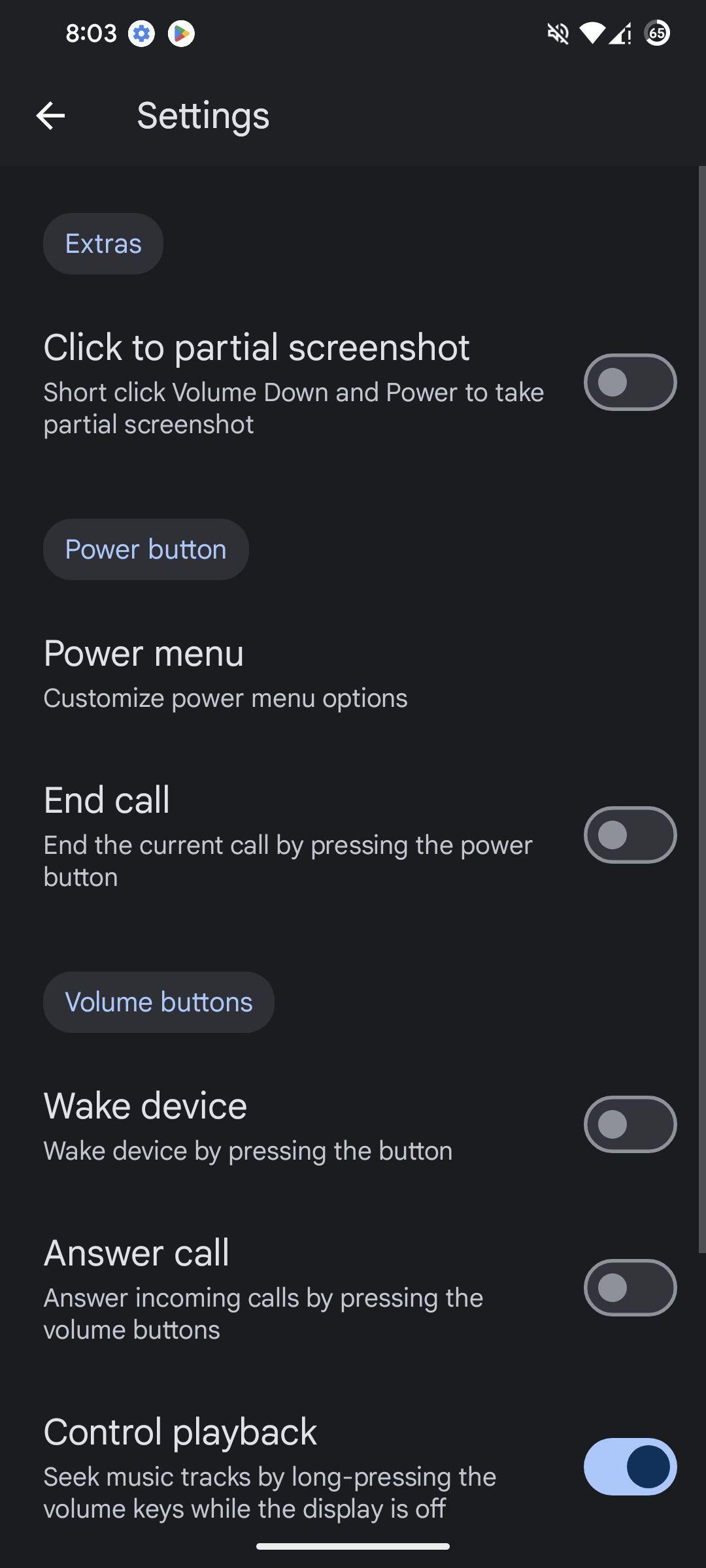The width and height of the screenshot is (706, 1568).
Task: Enable Wake device with volume buttons
Action: [x=630, y=1124]
